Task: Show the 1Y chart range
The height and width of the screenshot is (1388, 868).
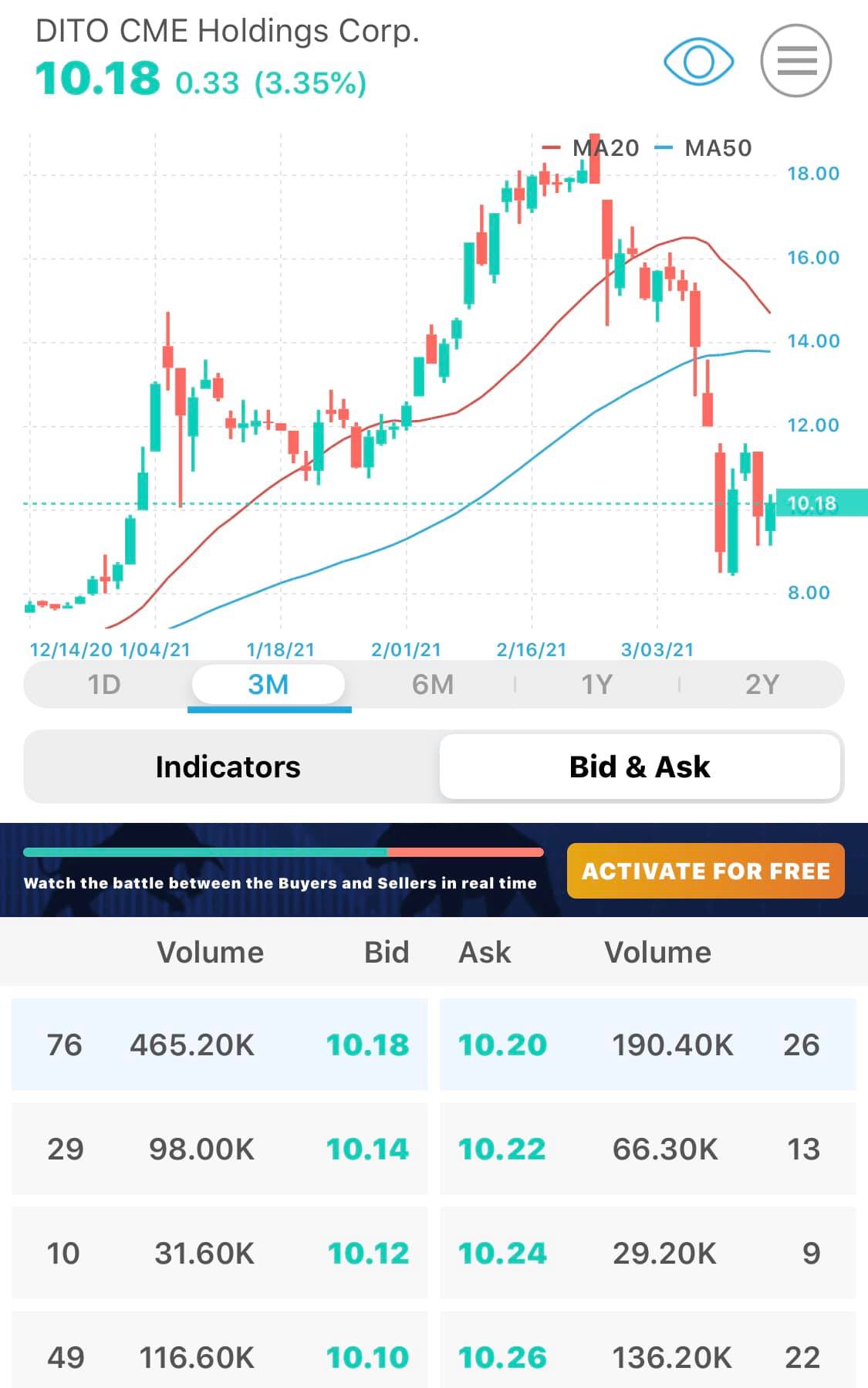Action: [596, 685]
